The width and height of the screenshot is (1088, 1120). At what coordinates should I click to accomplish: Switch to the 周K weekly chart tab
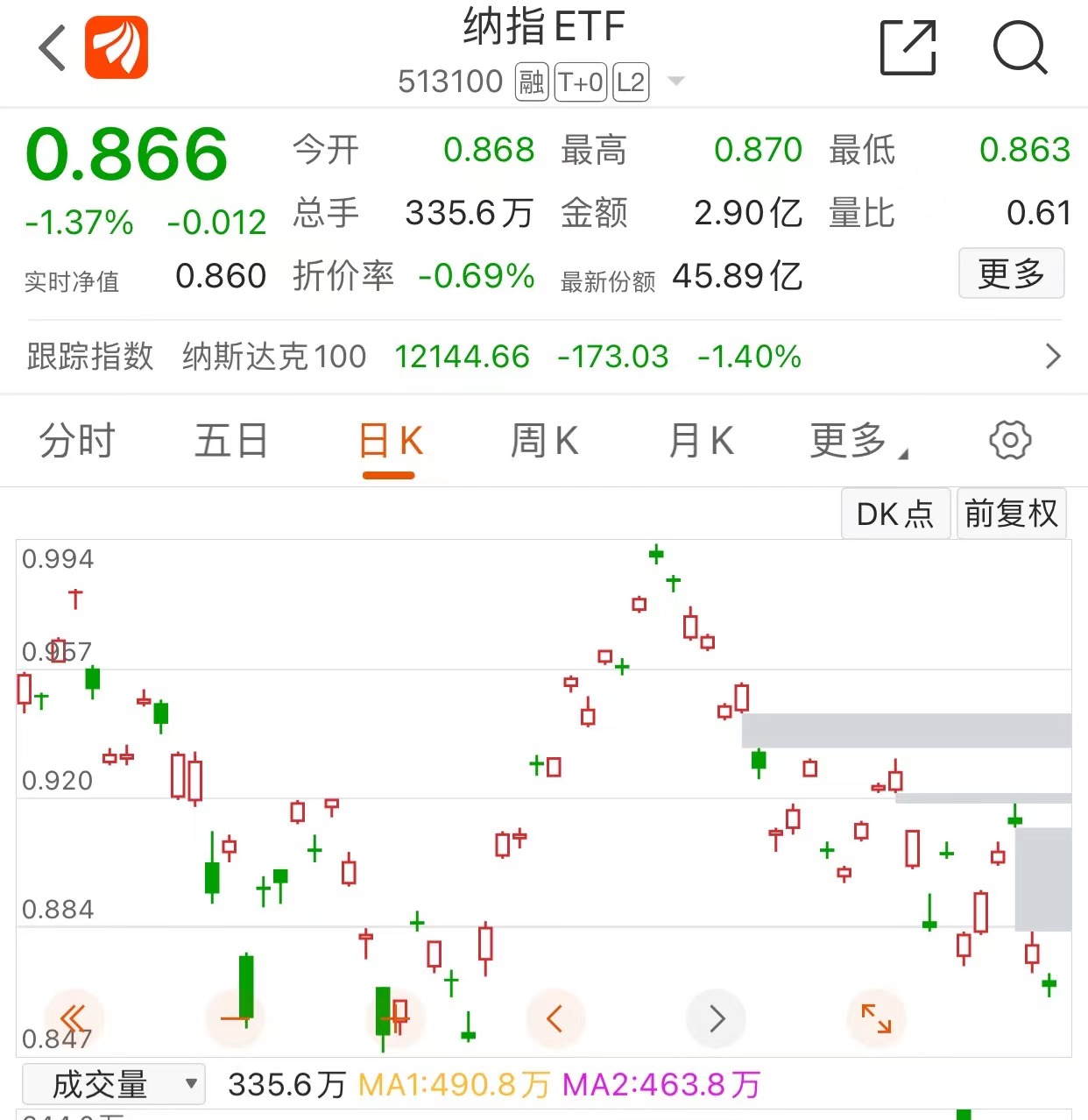[x=543, y=441]
